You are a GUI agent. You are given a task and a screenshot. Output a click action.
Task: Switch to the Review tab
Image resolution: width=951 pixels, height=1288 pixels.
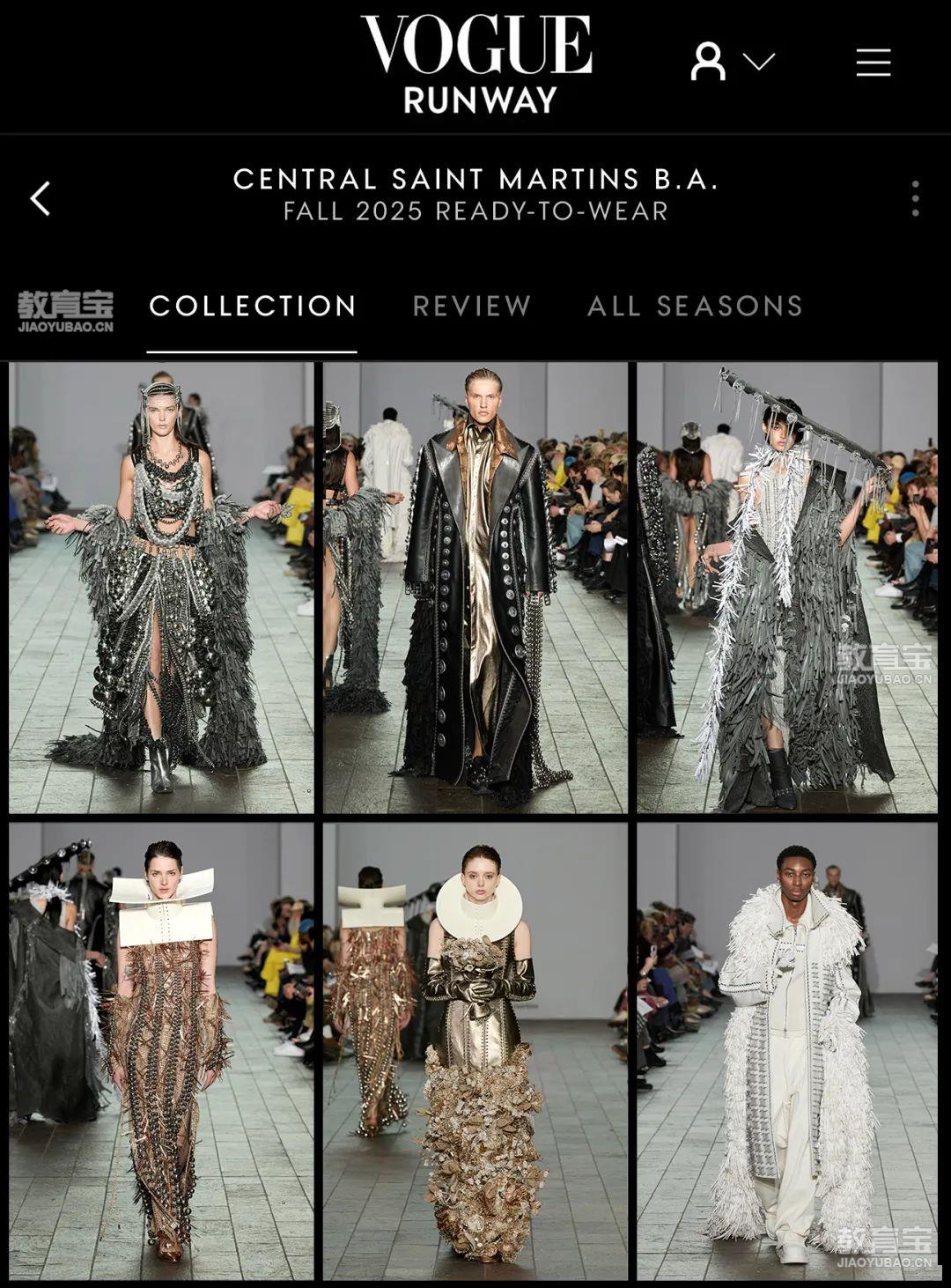[x=472, y=306]
